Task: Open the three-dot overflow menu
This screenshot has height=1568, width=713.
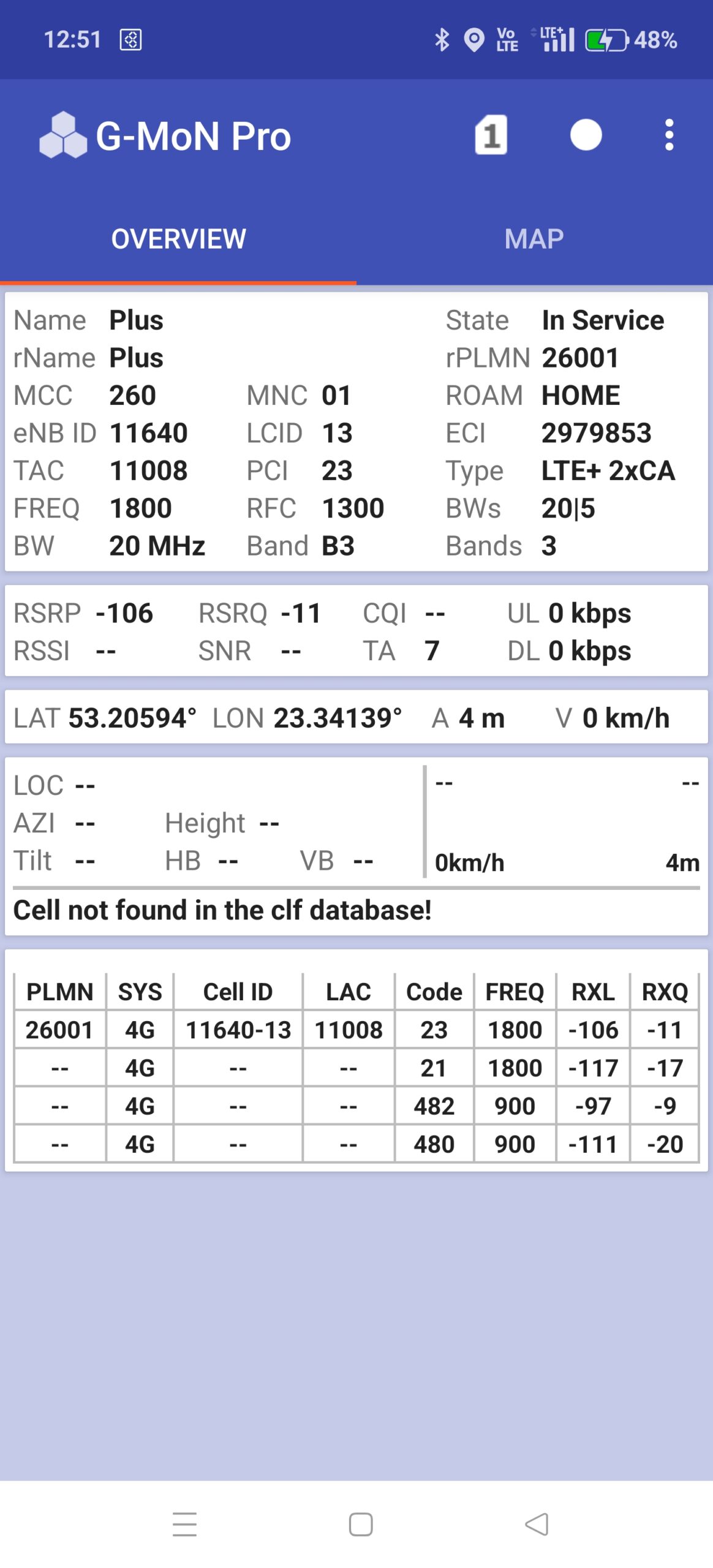Action: click(669, 135)
